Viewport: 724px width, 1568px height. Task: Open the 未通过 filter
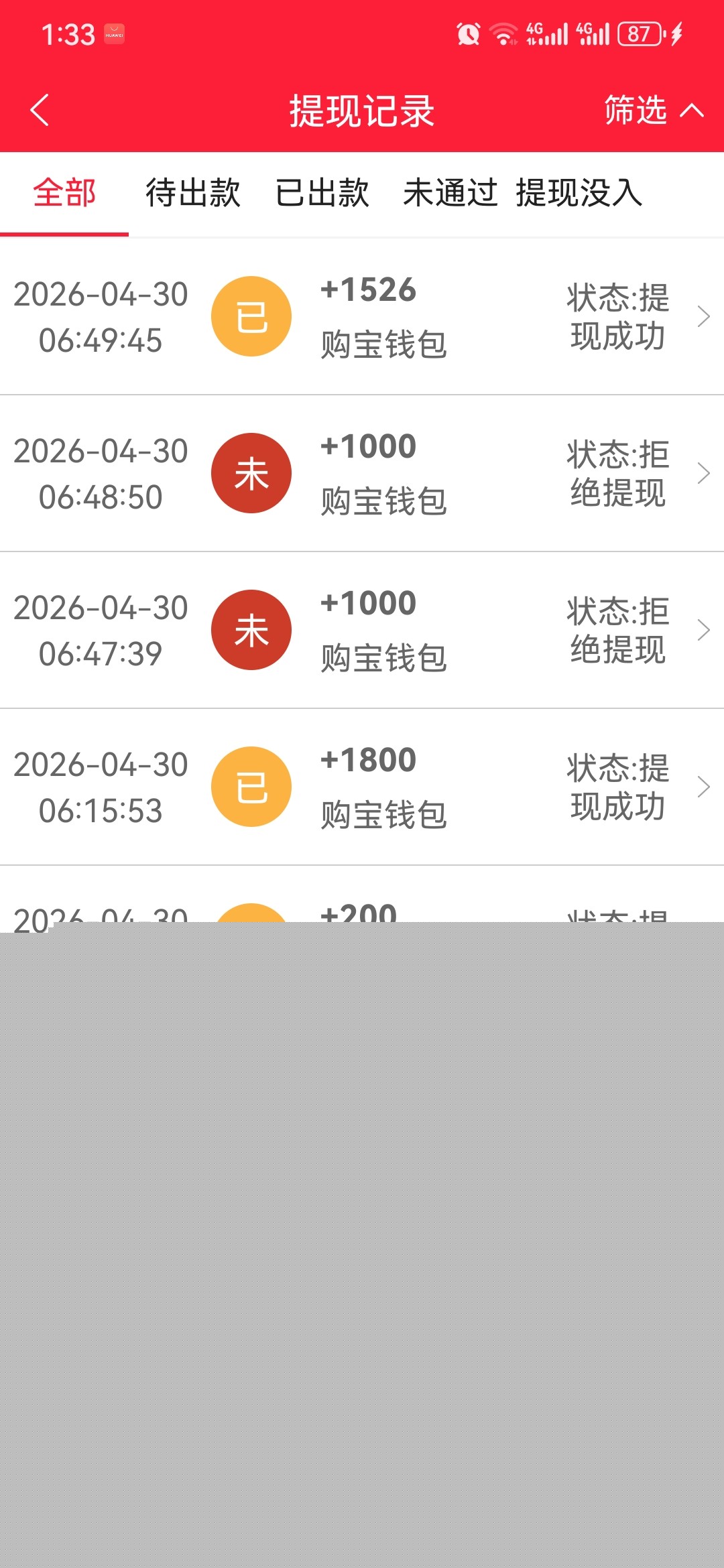click(x=451, y=194)
